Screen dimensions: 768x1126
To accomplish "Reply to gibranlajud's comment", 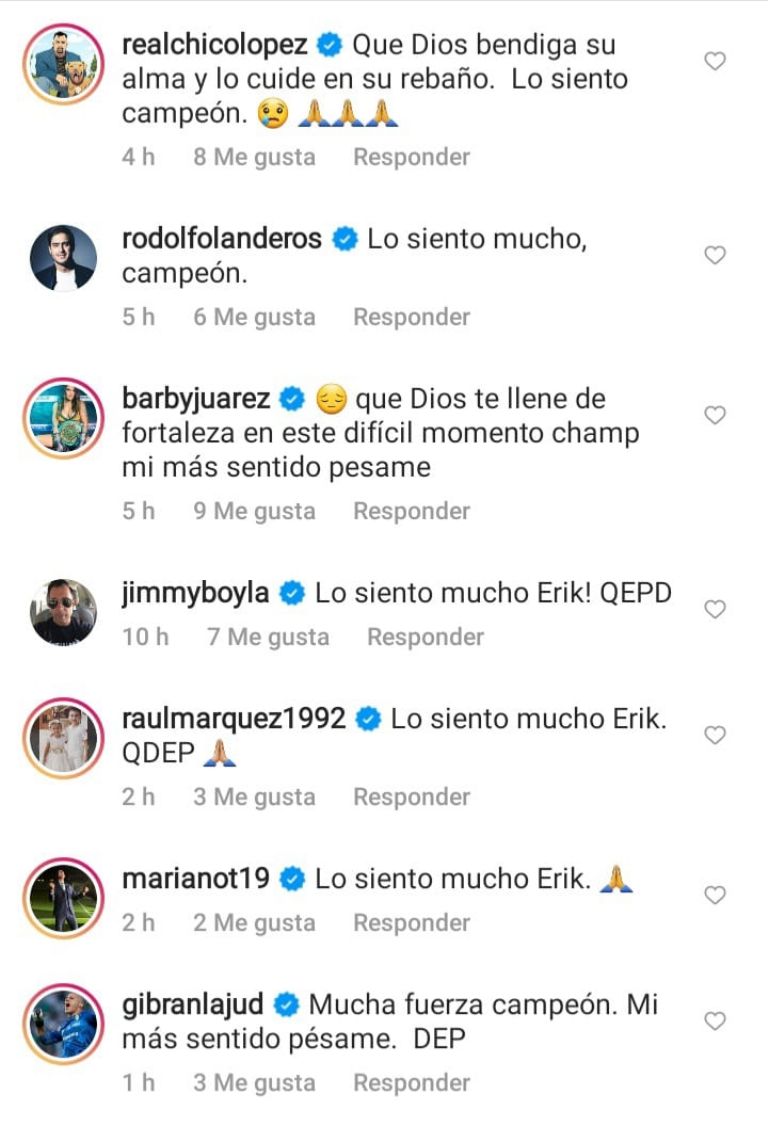I will 411,1083.
